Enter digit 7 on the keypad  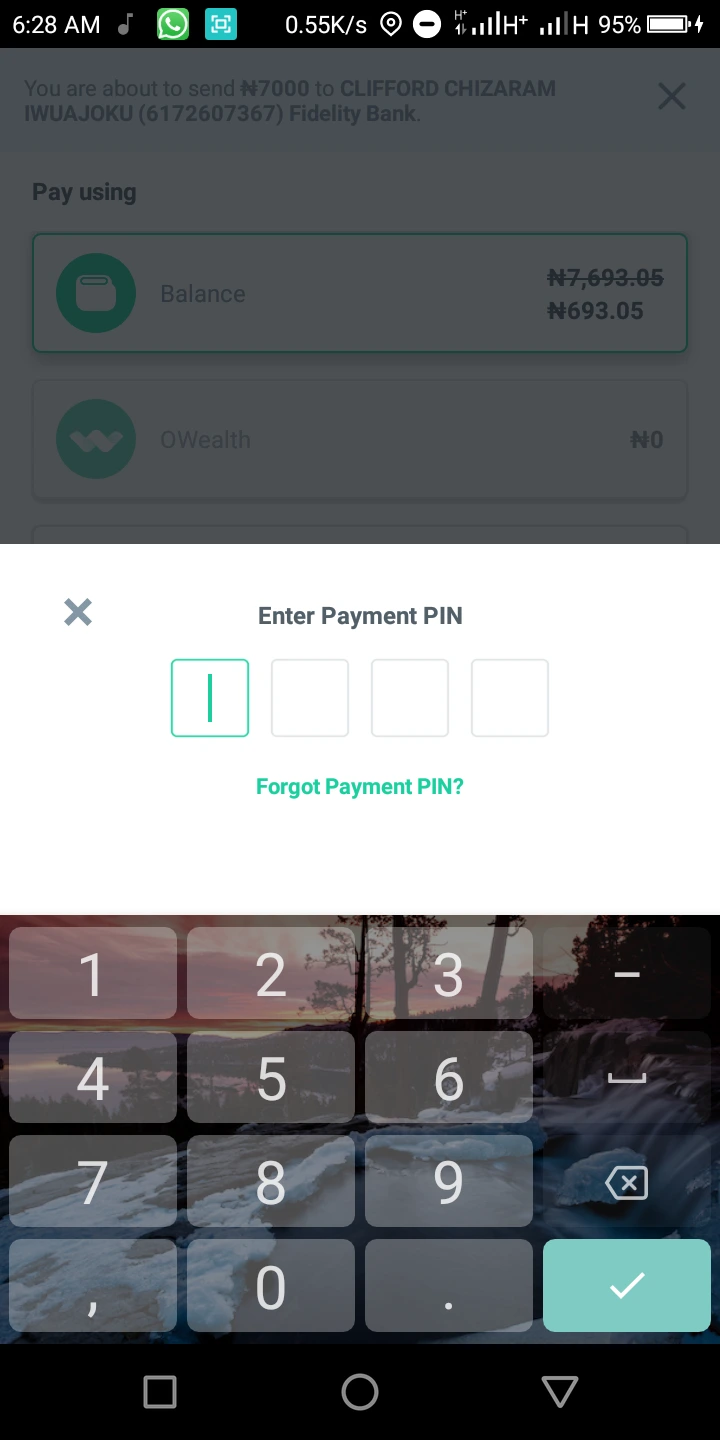coord(93,1181)
